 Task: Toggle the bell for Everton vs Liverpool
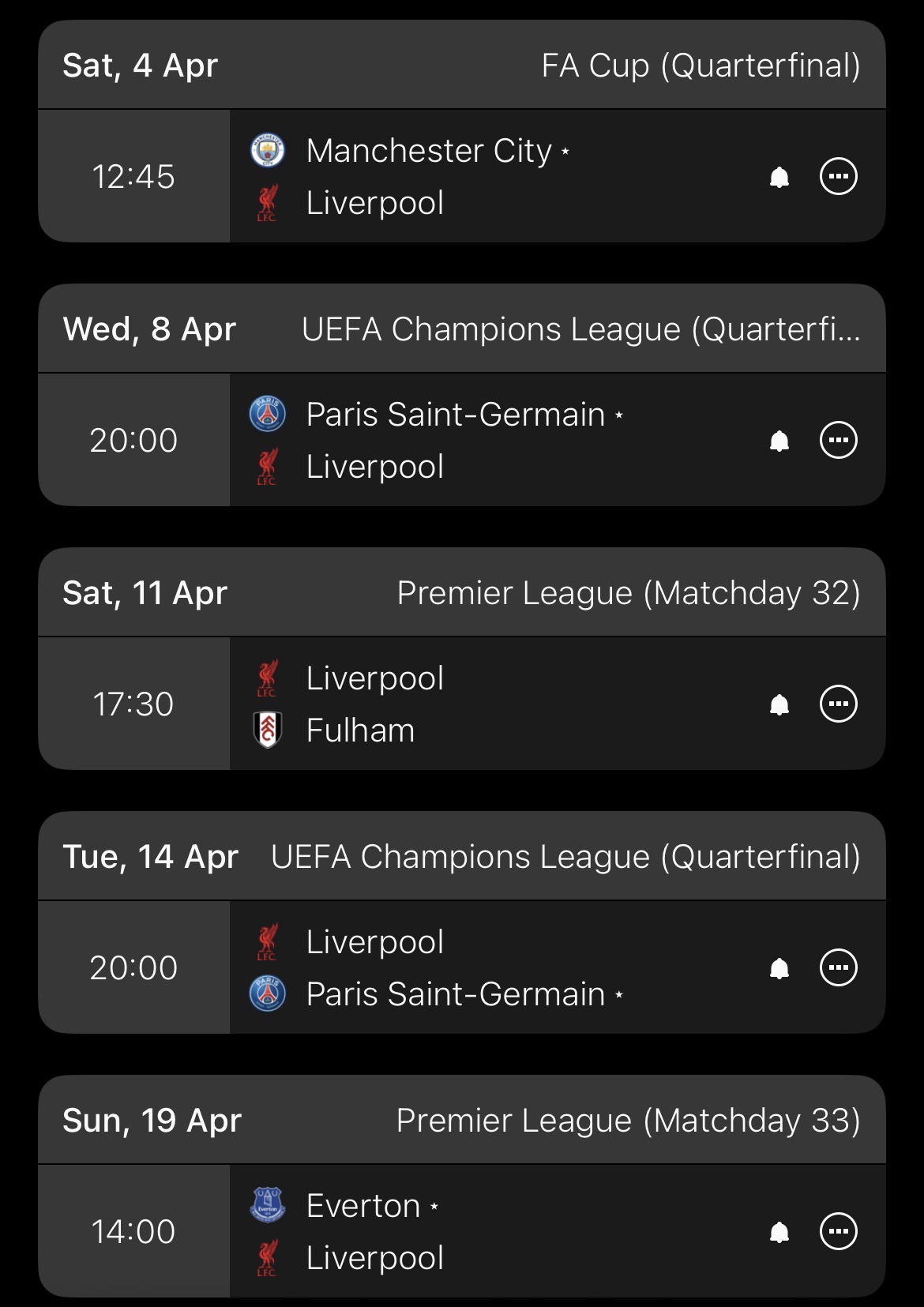coord(779,1232)
